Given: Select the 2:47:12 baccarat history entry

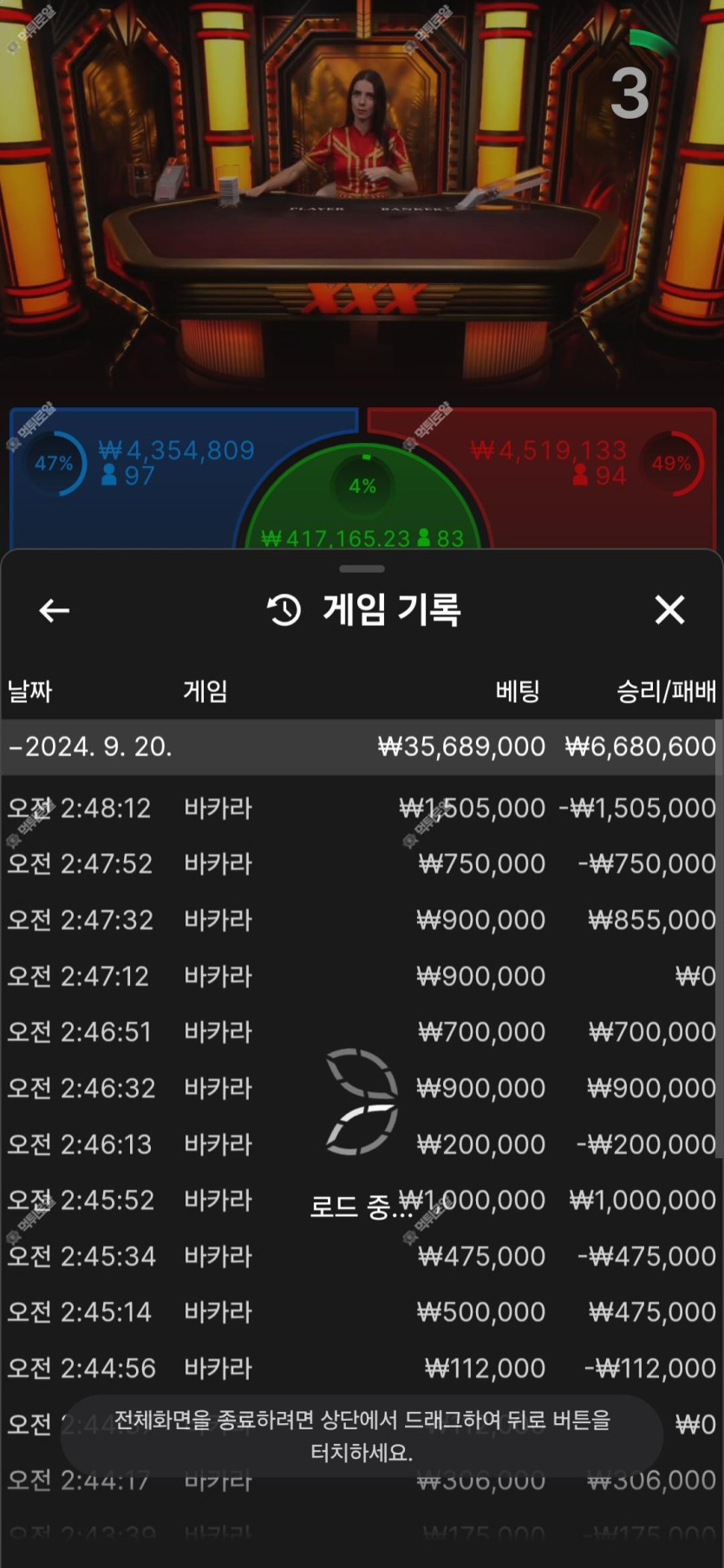Looking at the screenshot, I should pyautogui.click(x=360, y=976).
